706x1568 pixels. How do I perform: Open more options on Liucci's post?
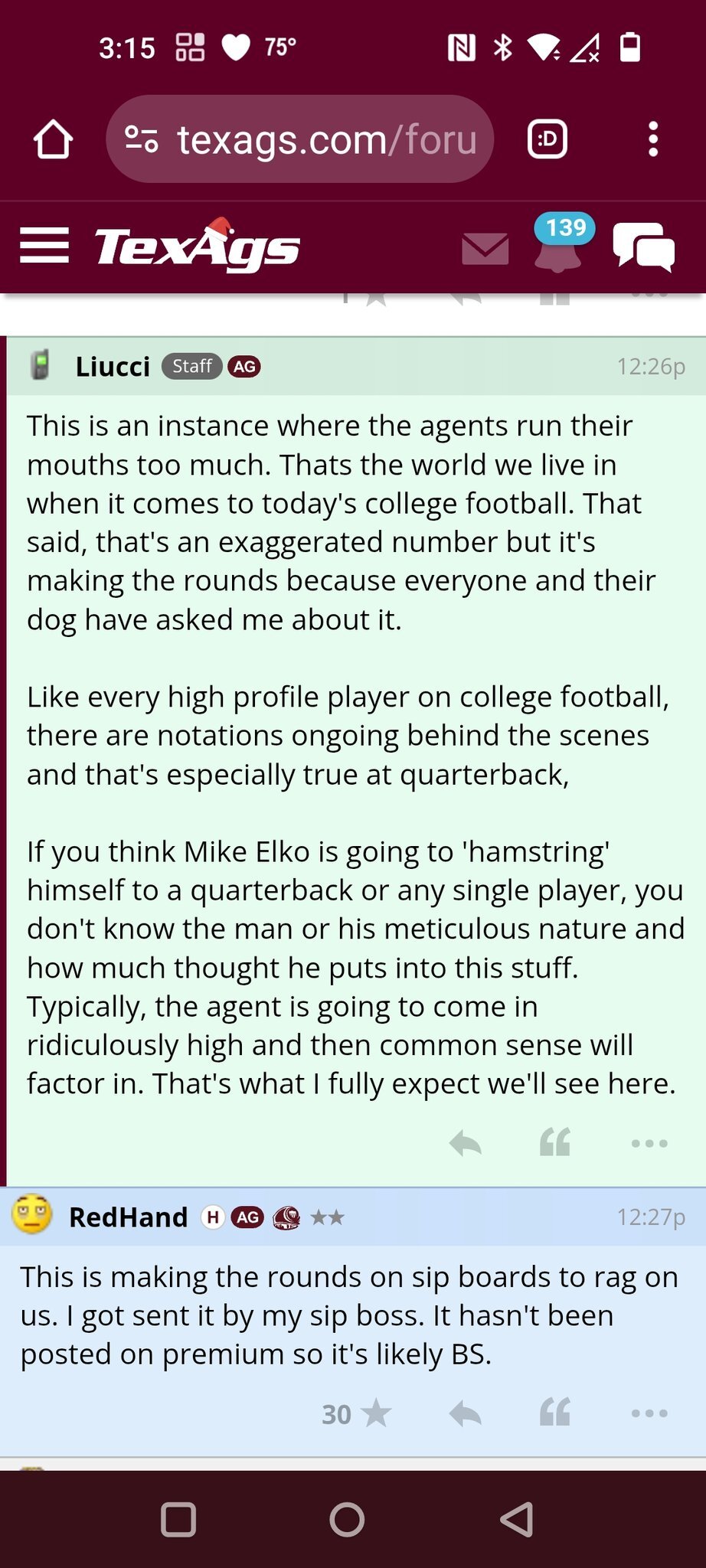(649, 1144)
